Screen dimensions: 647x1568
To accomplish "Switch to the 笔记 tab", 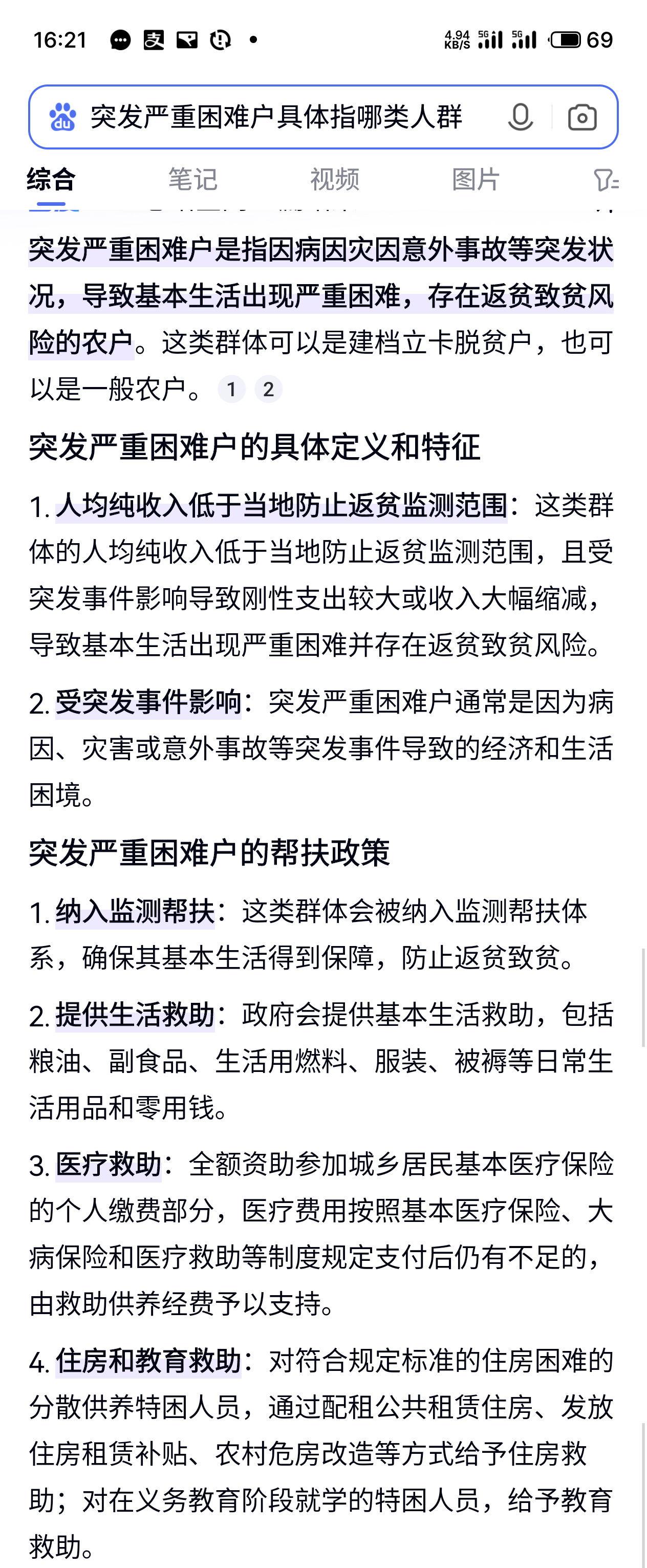I will [192, 180].
